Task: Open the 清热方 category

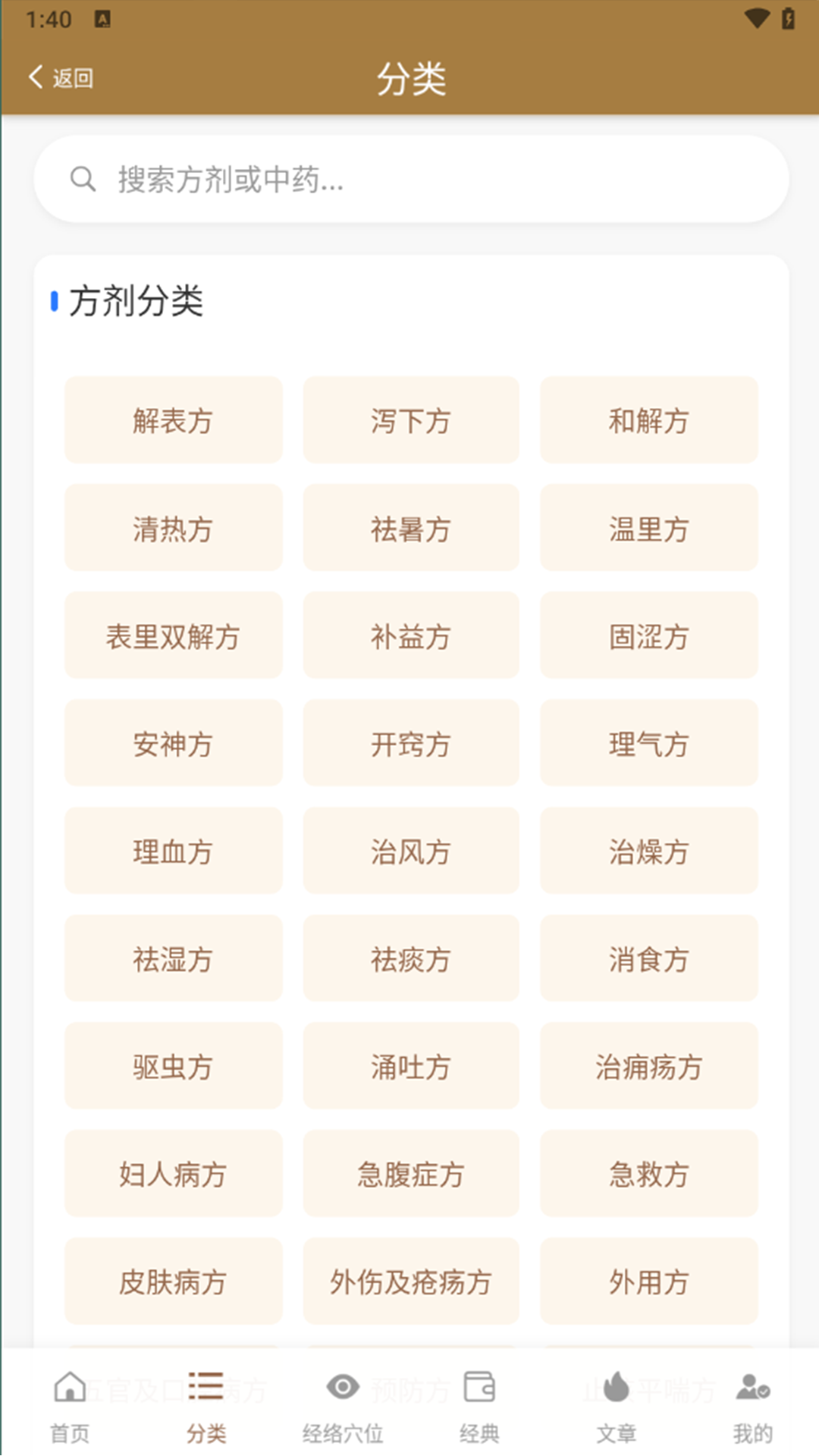Action: (173, 527)
